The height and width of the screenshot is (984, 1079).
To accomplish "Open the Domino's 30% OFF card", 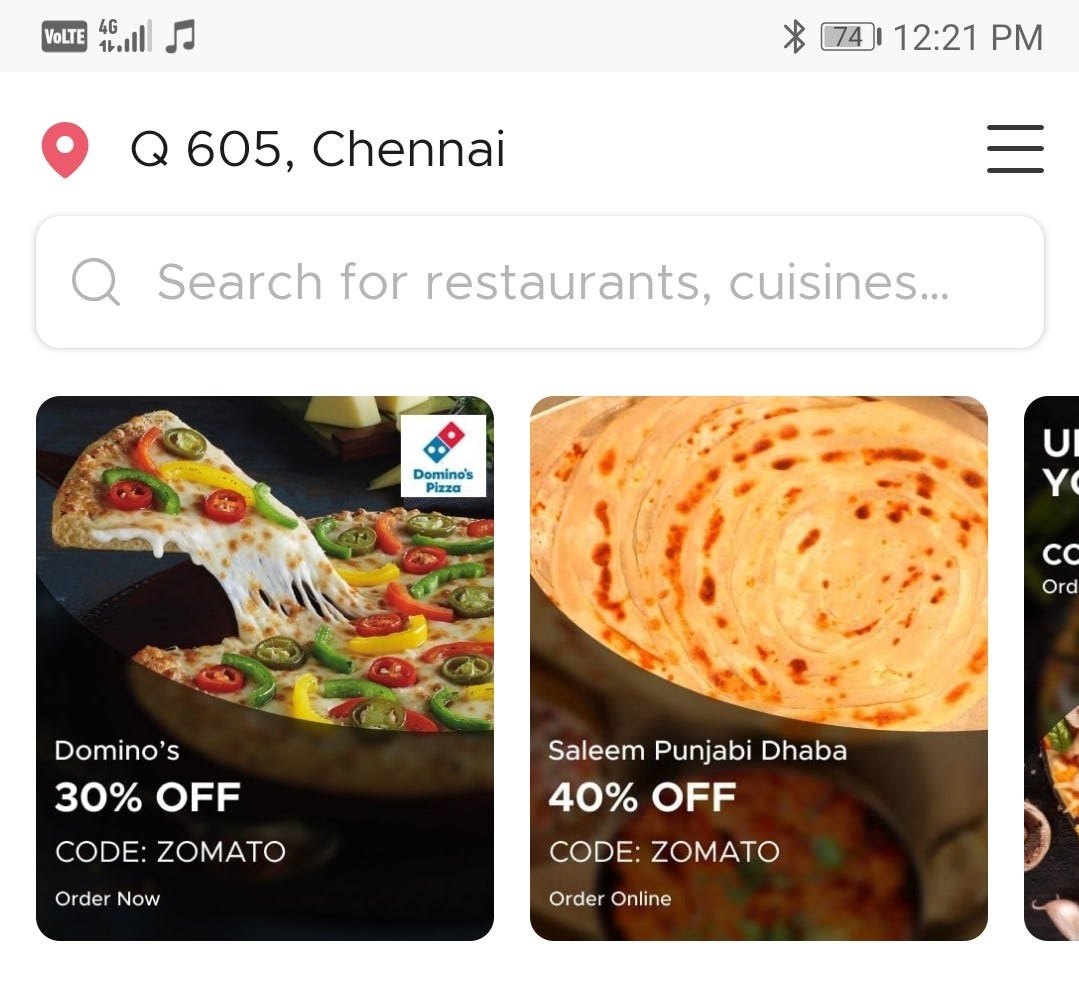I will tap(264, 668).
